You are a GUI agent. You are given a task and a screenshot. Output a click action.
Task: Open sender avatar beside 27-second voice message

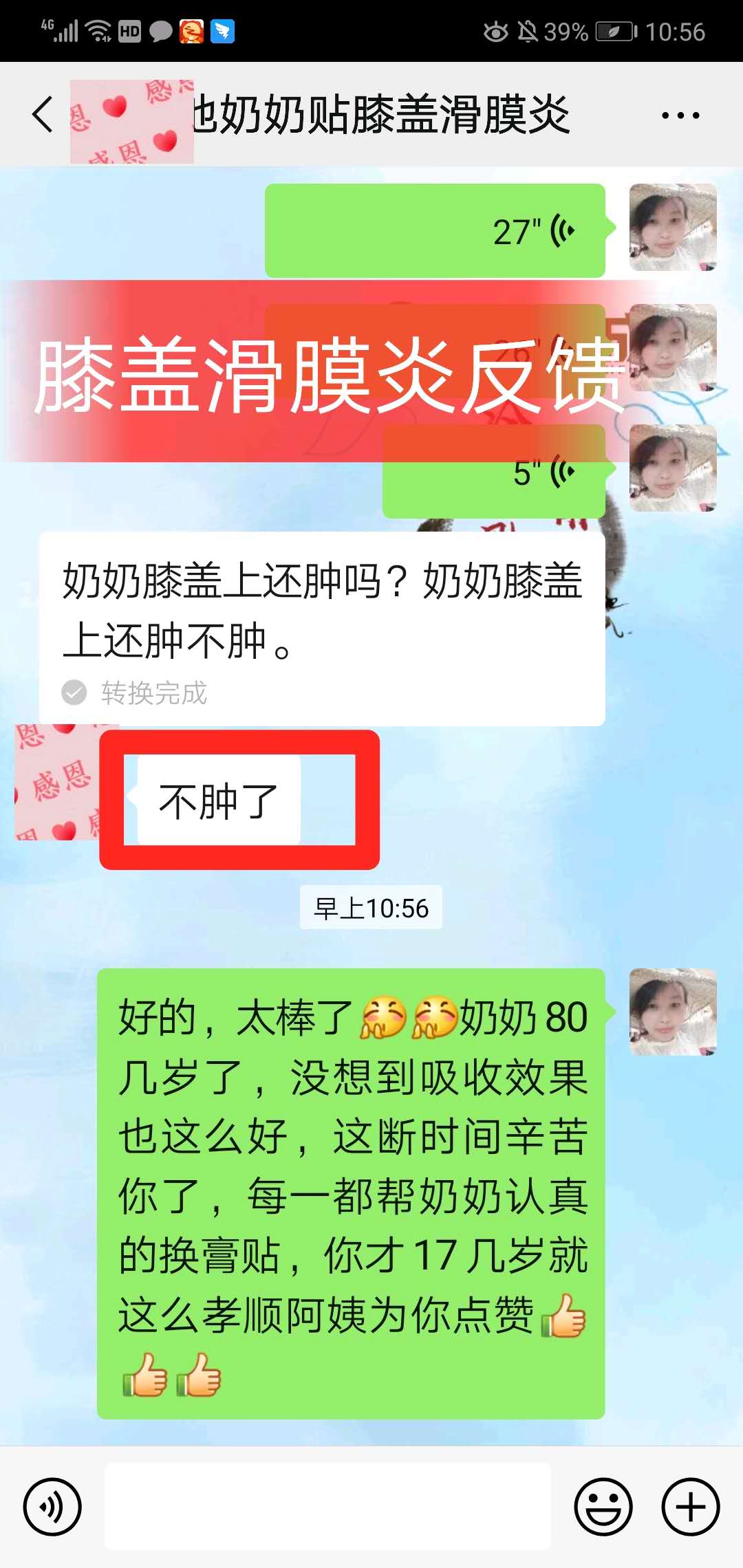[673, 227]
